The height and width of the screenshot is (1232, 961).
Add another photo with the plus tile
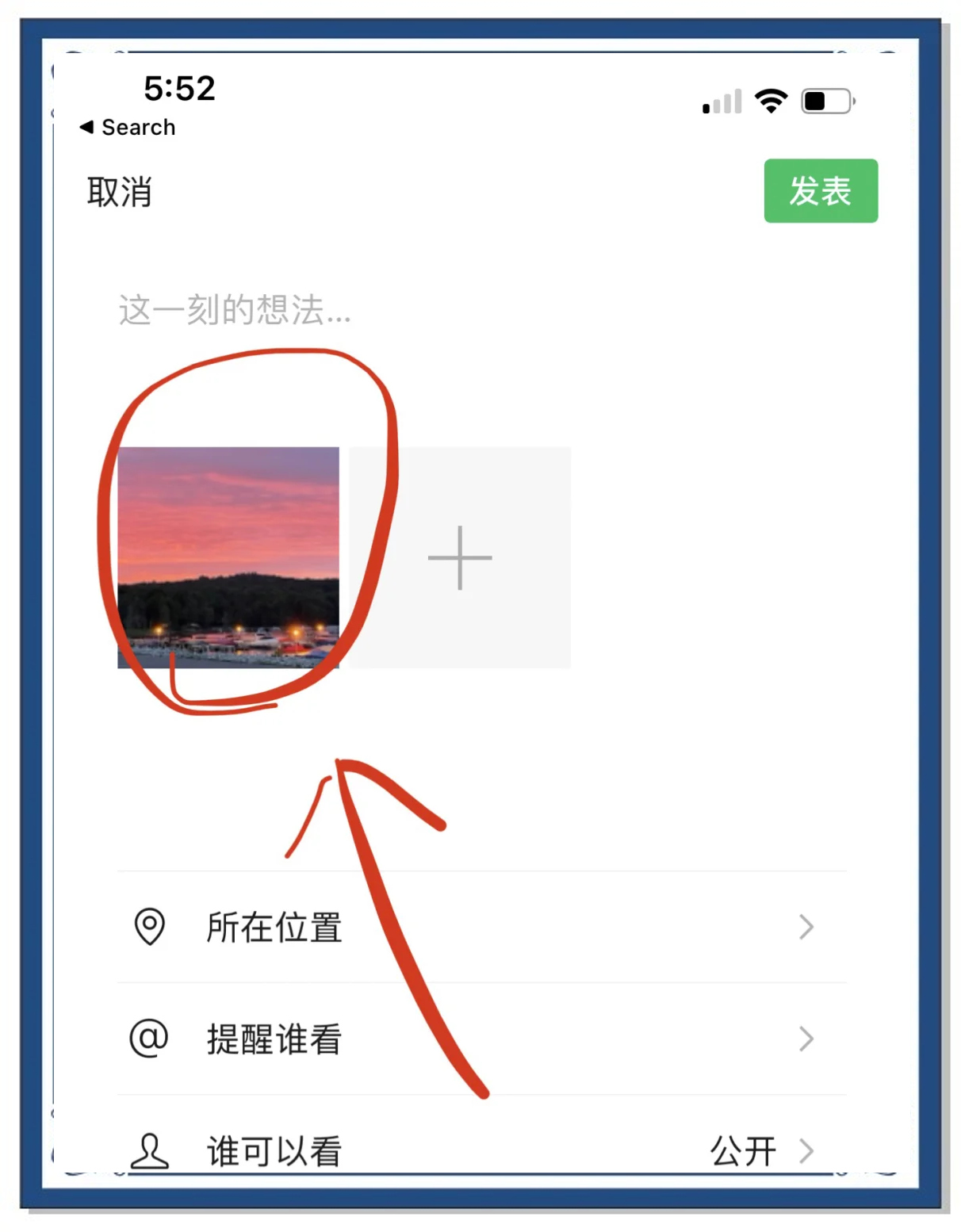[x=460, y=557]
